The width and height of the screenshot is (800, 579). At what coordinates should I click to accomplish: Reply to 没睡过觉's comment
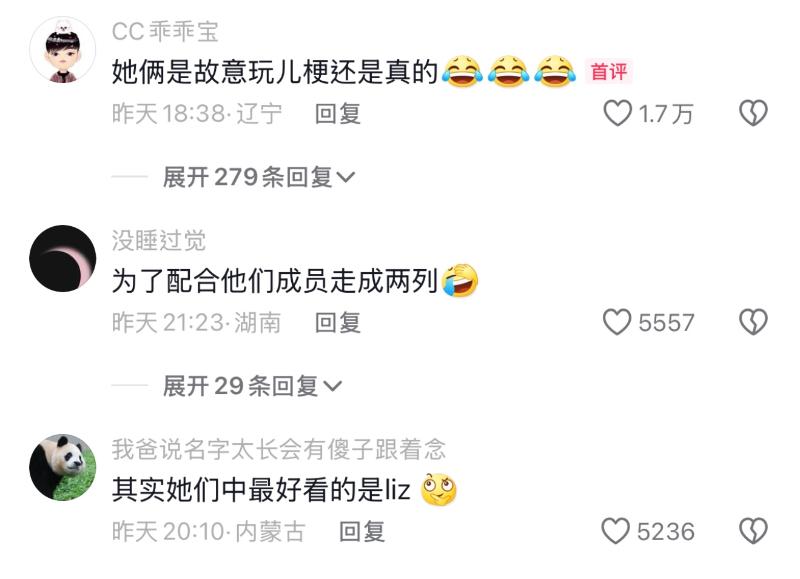pos(337,323)
